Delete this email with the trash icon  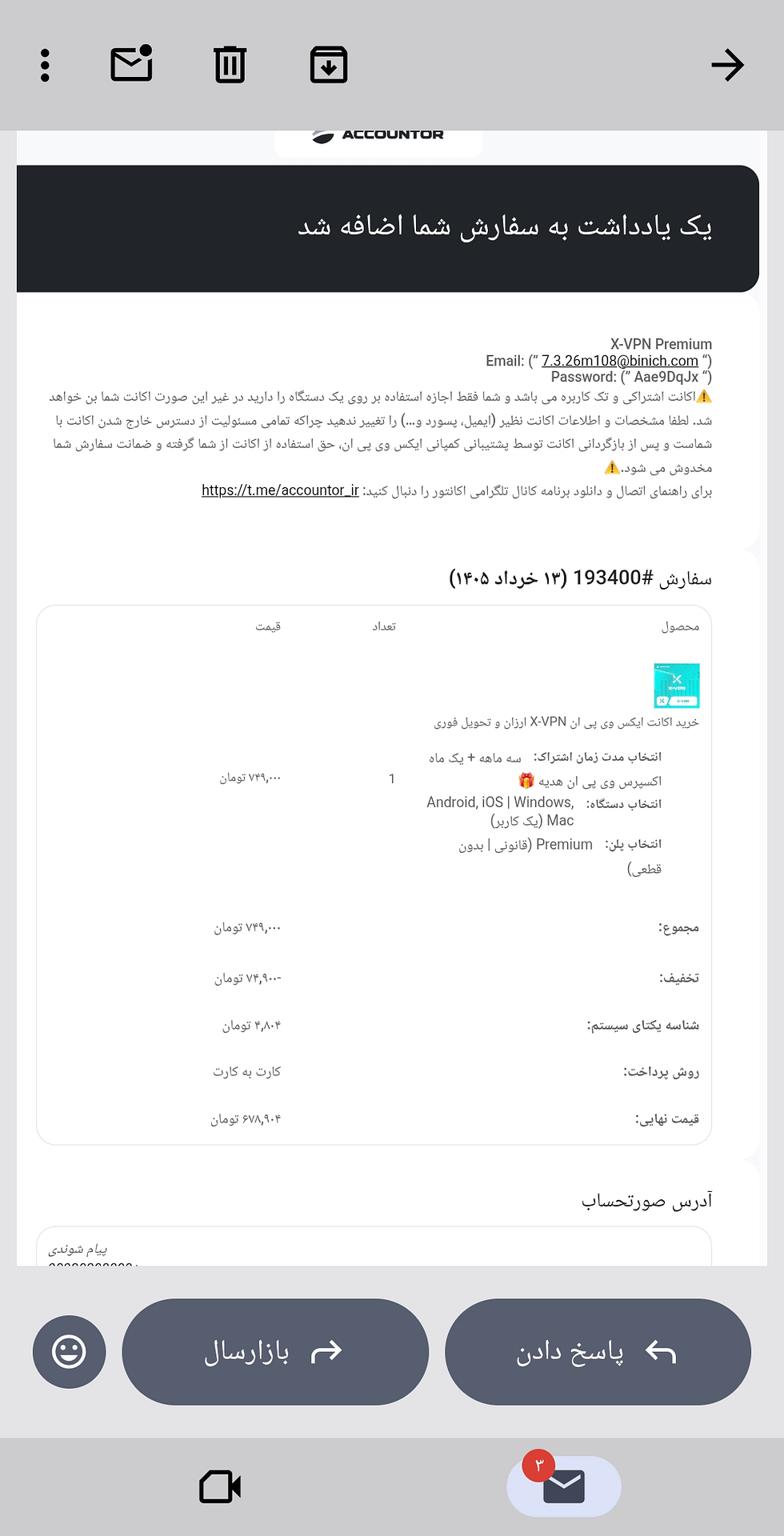coord(230,66)
